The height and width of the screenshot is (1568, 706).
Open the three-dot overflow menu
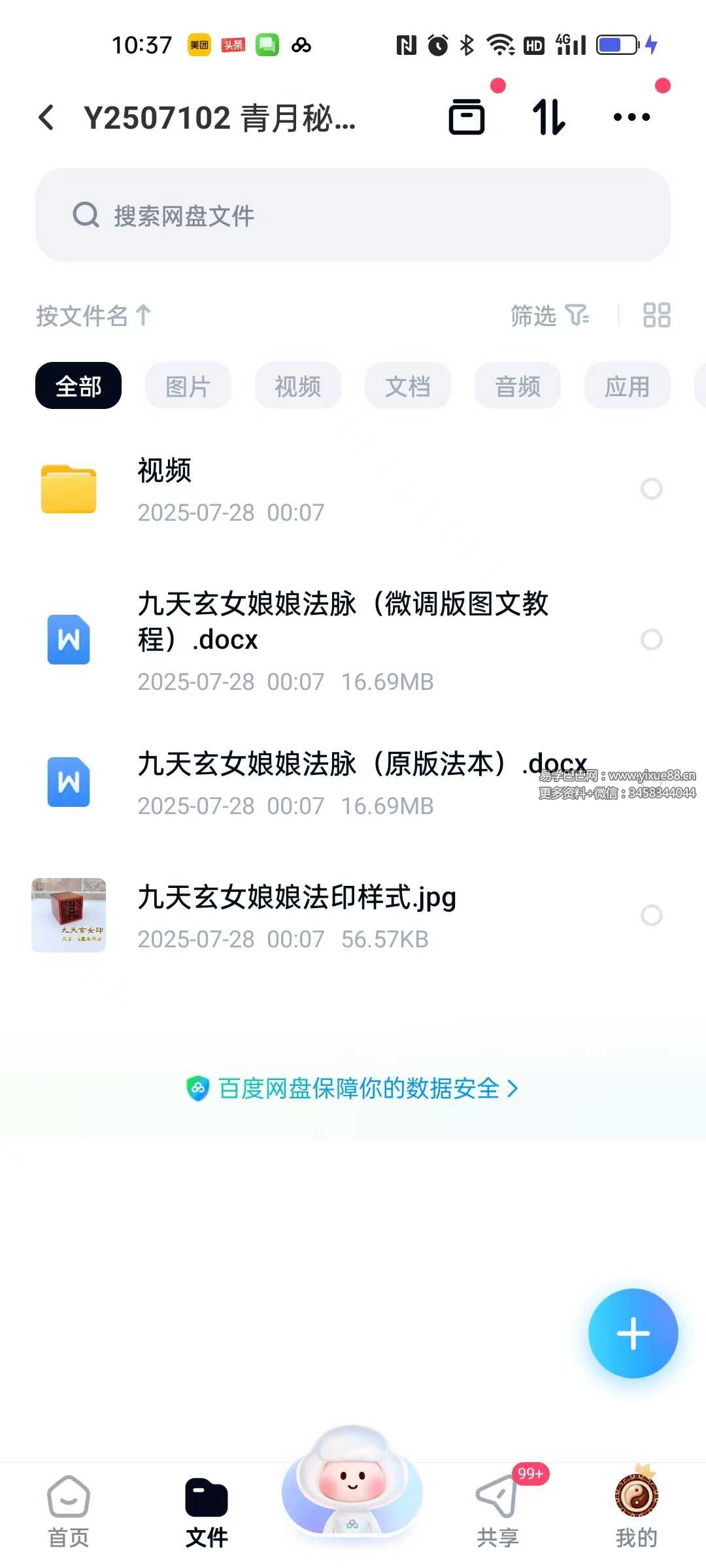[631, 118]
